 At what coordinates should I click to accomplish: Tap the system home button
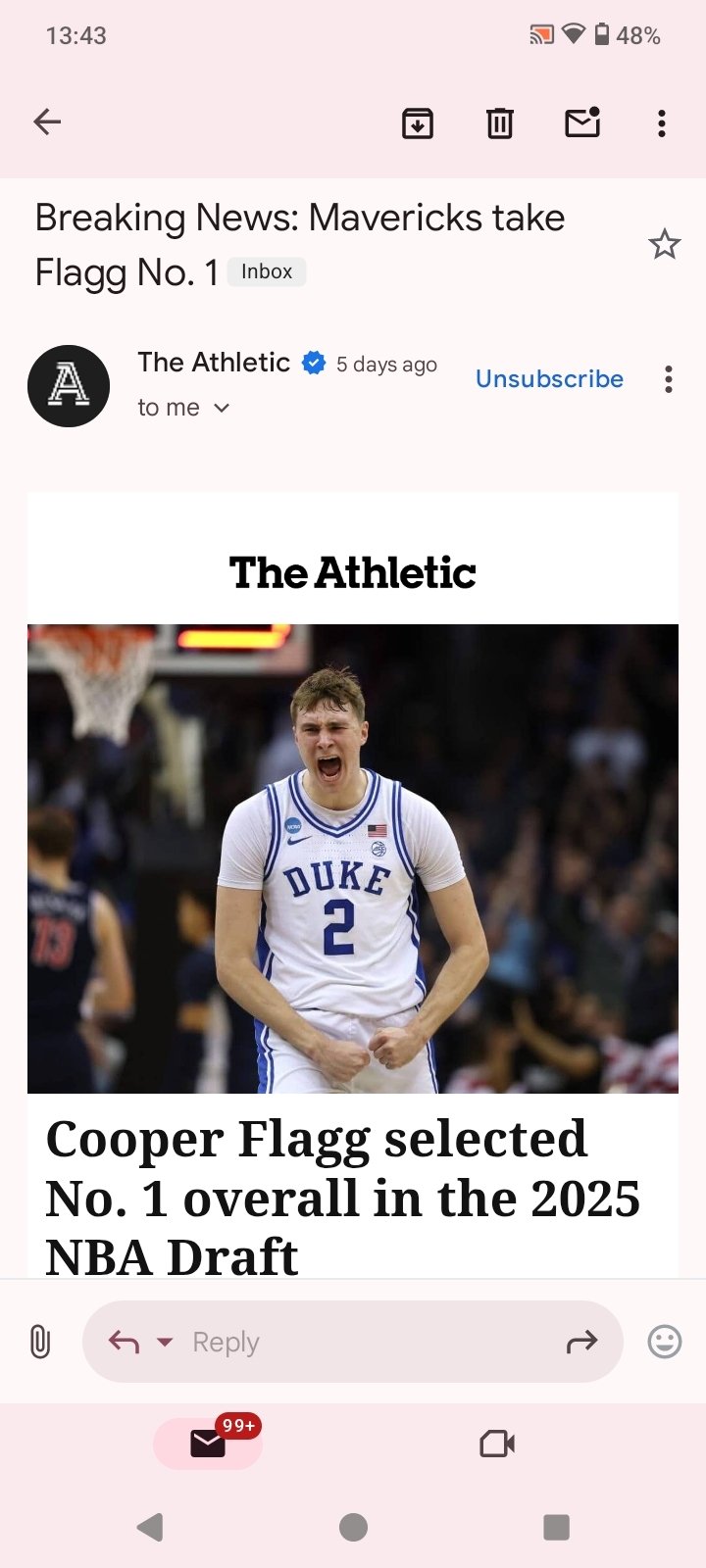click(353, 1527)
